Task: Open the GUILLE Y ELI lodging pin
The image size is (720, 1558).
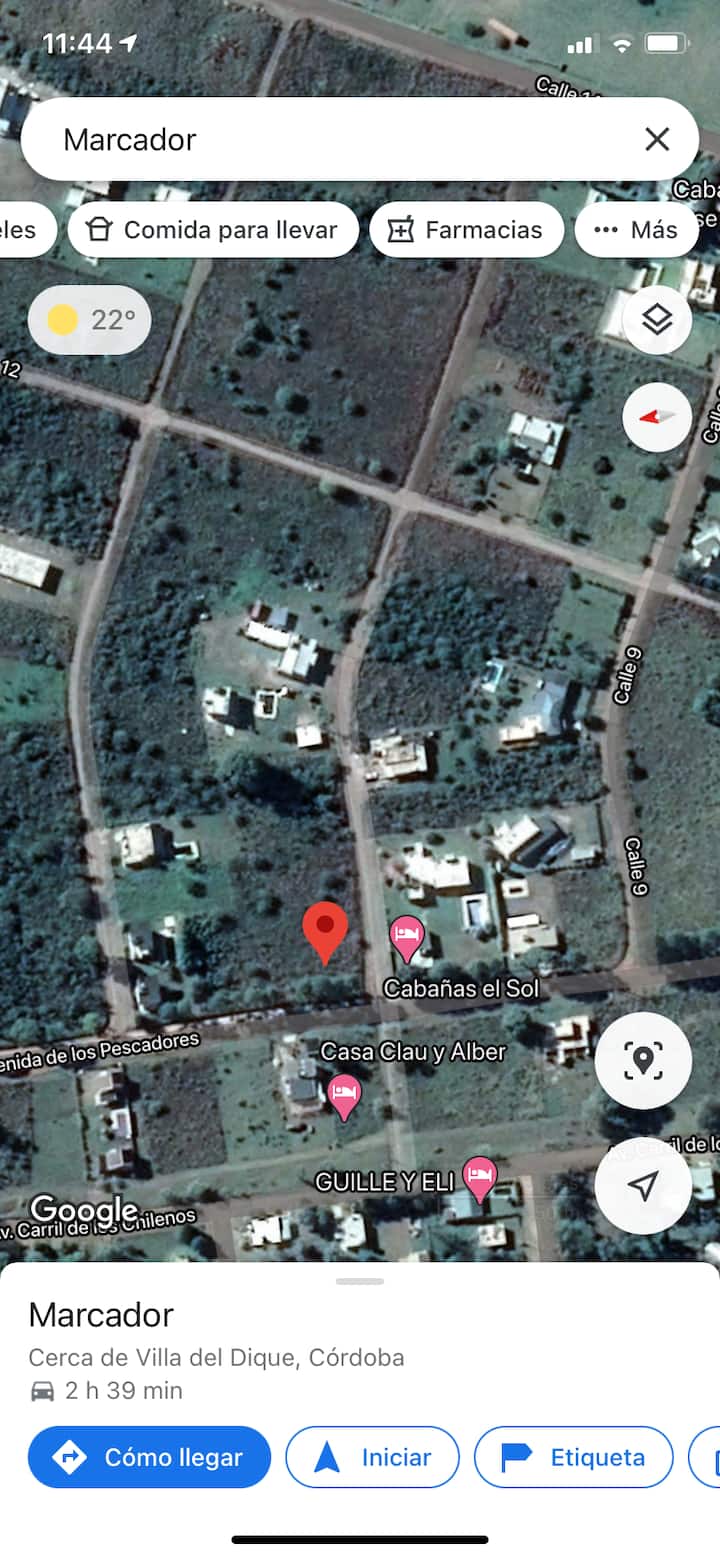Action: point(480,1176)
